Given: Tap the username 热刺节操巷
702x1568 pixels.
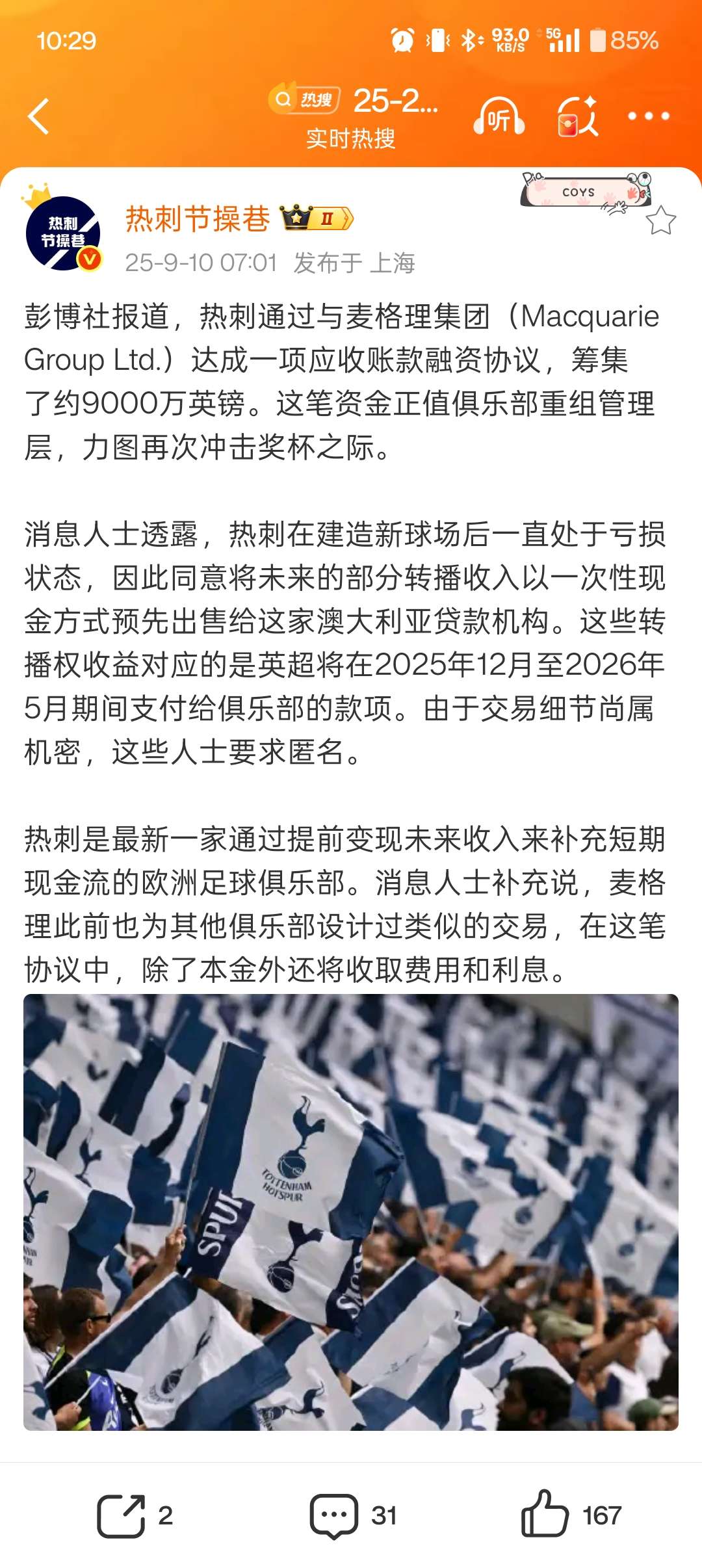Looking at the screenshot, I should tap(197, 218).
